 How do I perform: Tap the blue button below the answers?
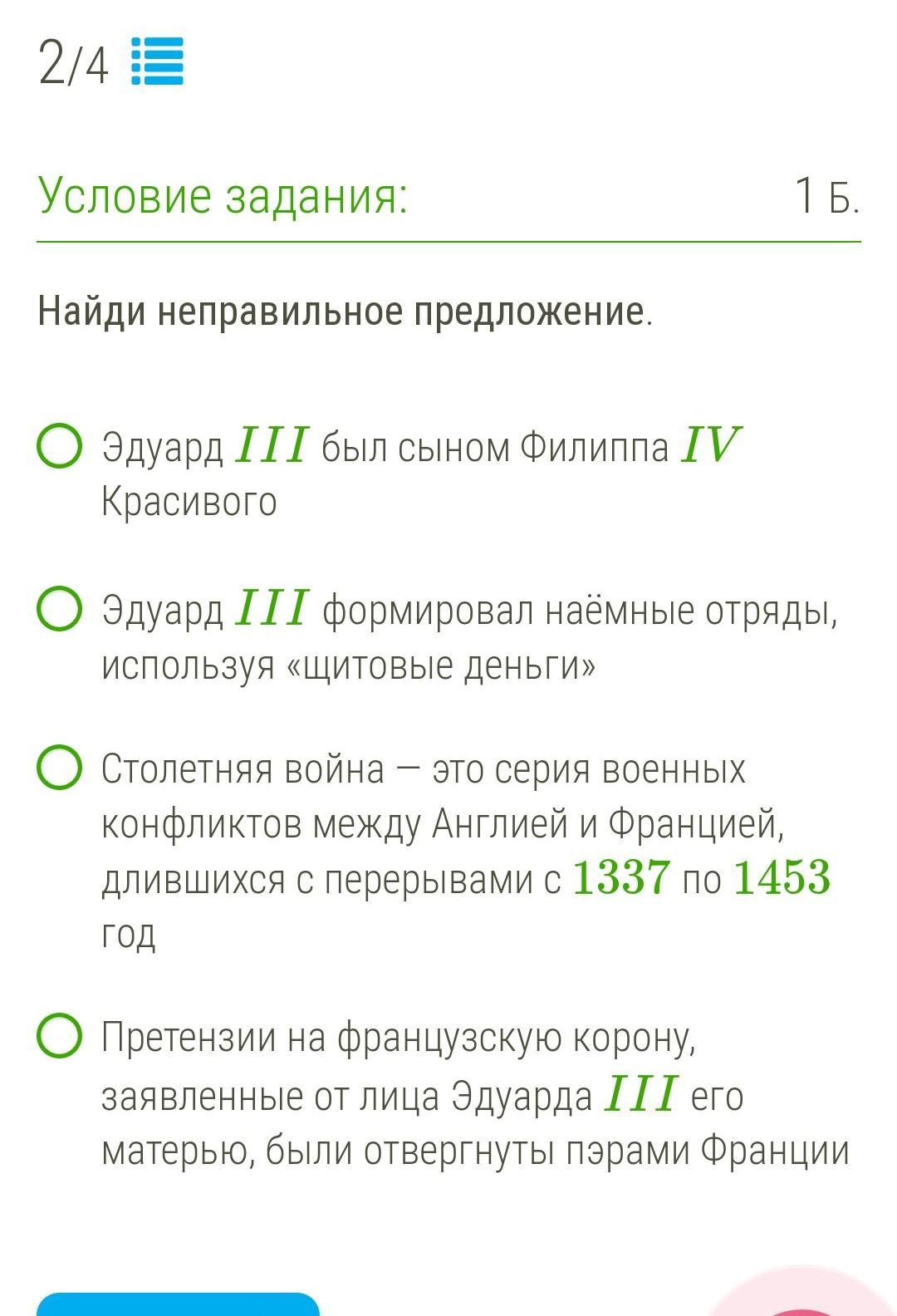pos(178,1304)
